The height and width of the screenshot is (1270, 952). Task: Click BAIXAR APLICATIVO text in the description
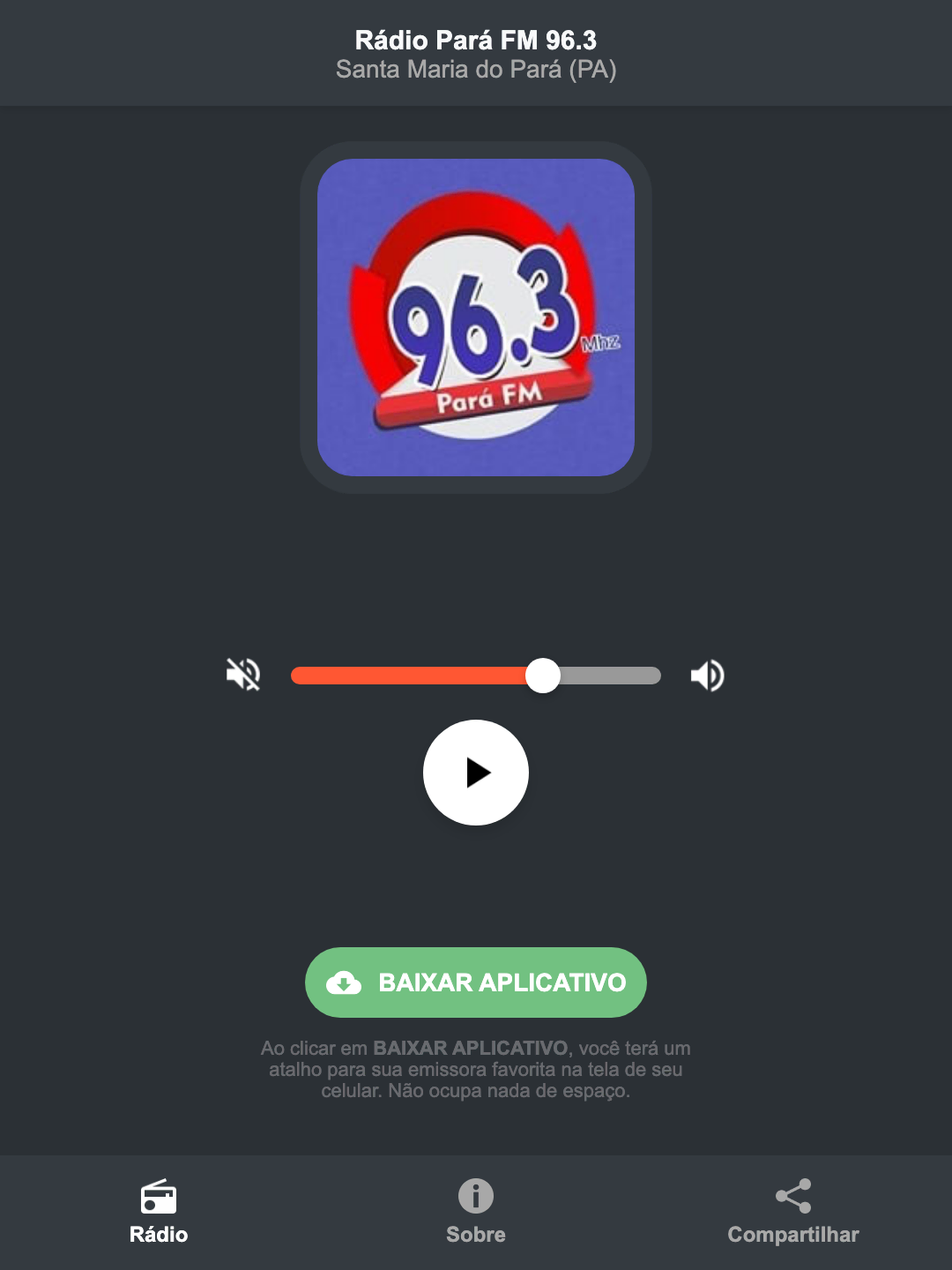(x=470, y=1049)
